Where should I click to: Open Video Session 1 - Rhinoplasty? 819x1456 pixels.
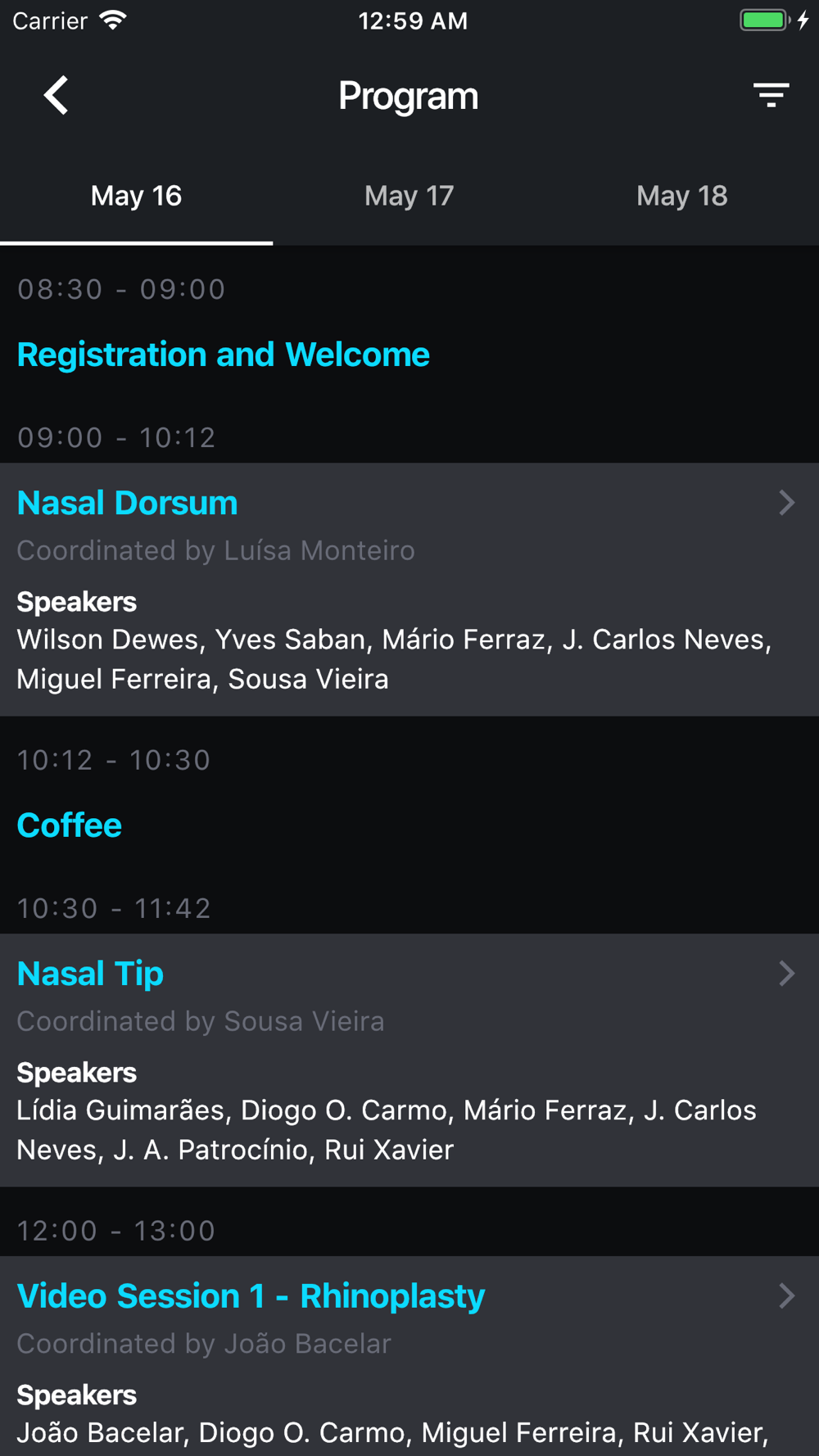click(409, 1356)
